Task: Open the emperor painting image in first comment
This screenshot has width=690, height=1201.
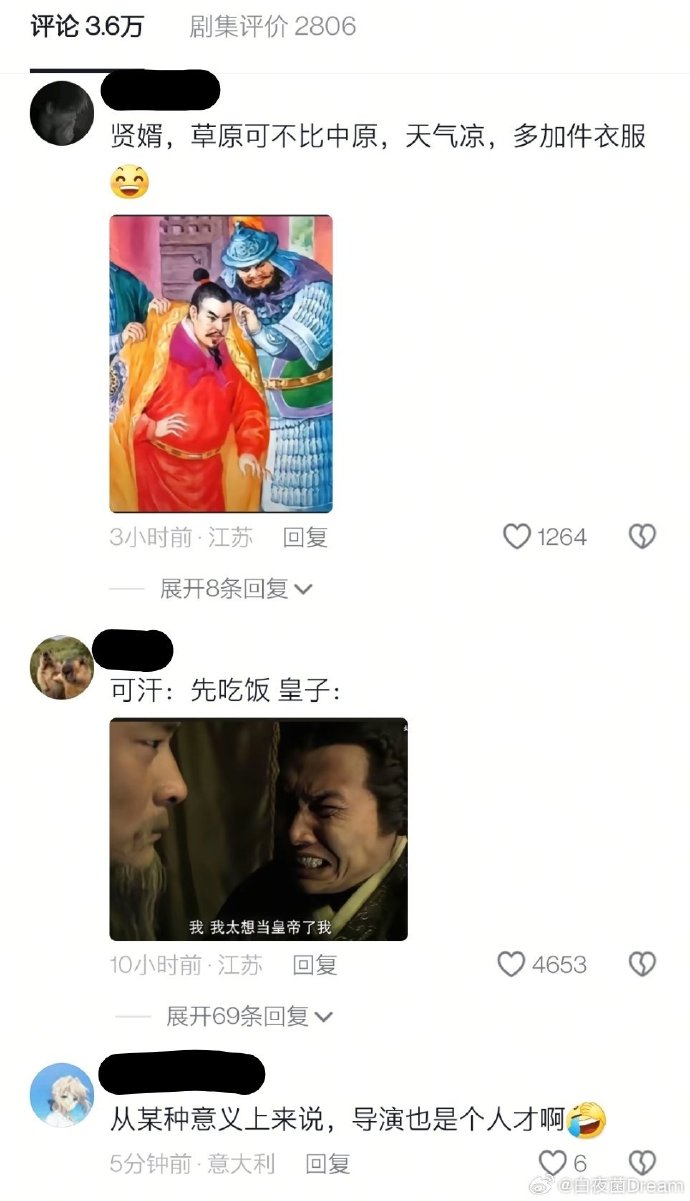Action: click(x=220, y=364)
